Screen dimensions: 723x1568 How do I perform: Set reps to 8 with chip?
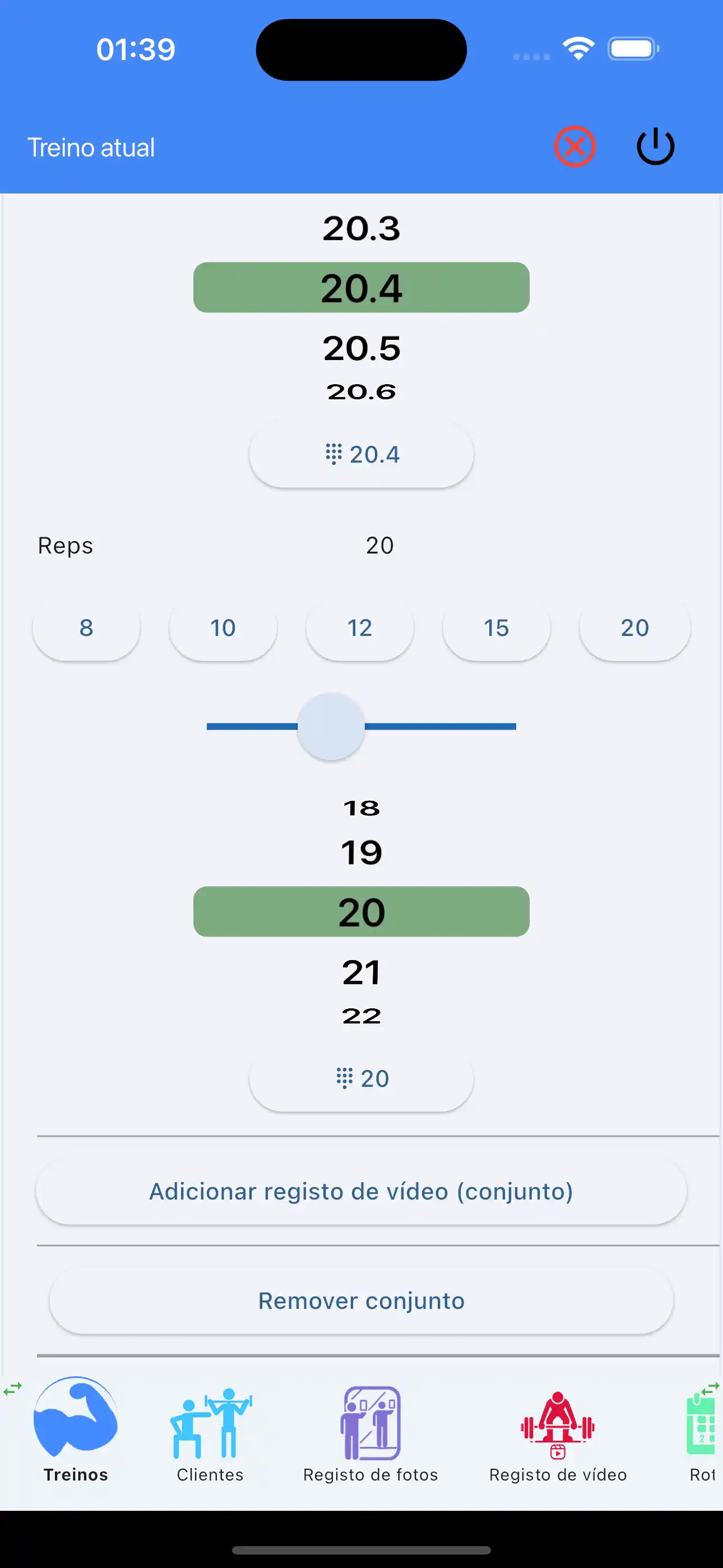[x=86, y=628]
